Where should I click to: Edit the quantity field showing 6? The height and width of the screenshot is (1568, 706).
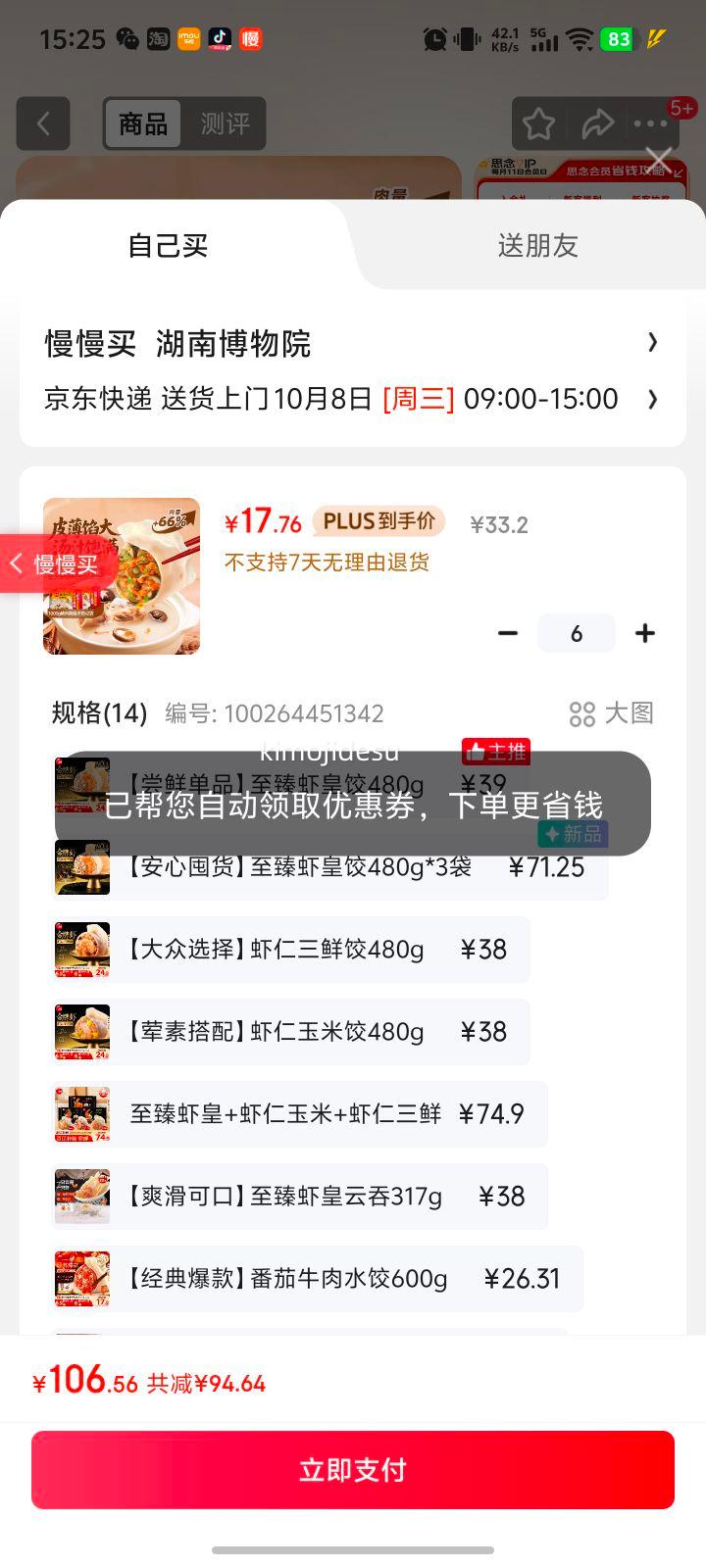[577, 633]
